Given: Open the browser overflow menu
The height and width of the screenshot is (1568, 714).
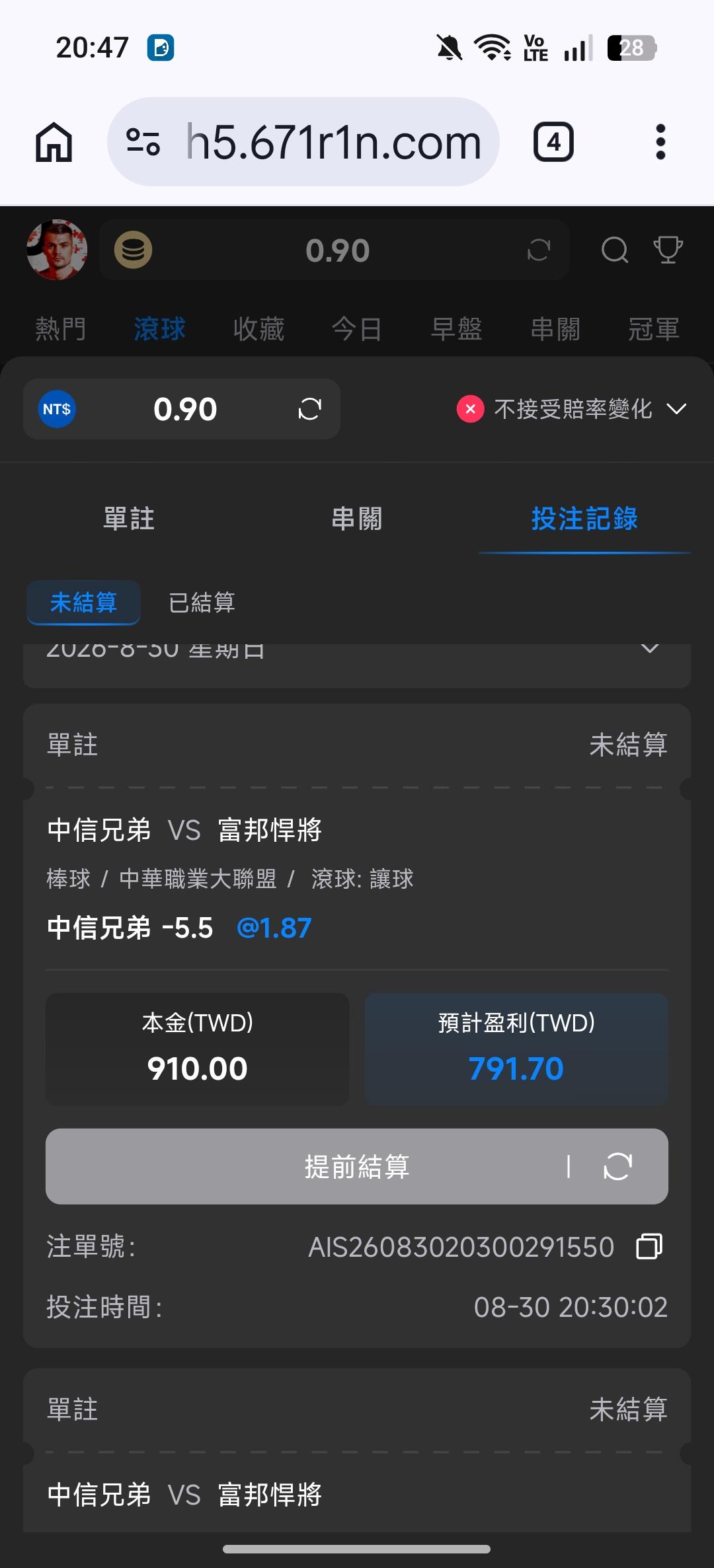Looking at the screenshot, I should click(660, 142).
